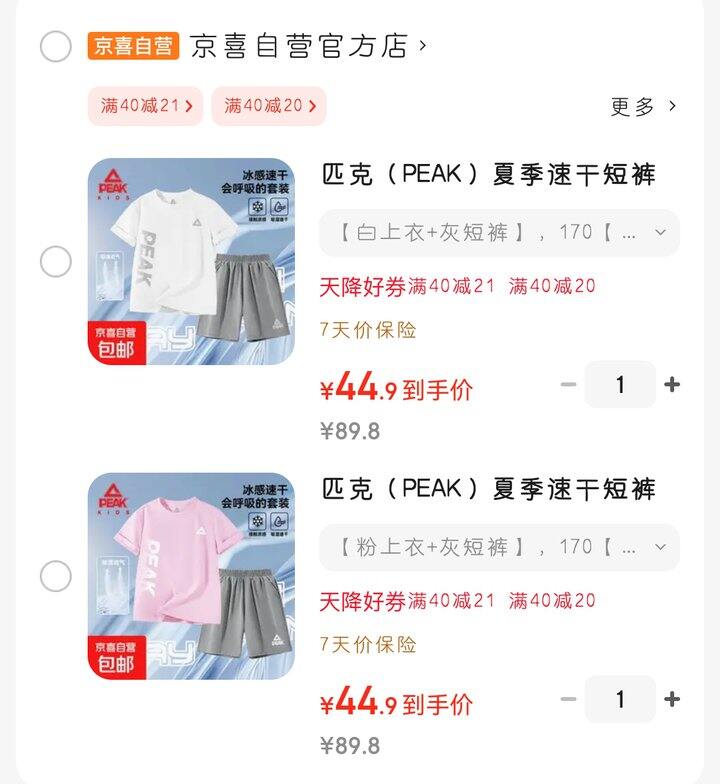Increase quantity of 白上衣+灰短裤 set

[672, 385]
